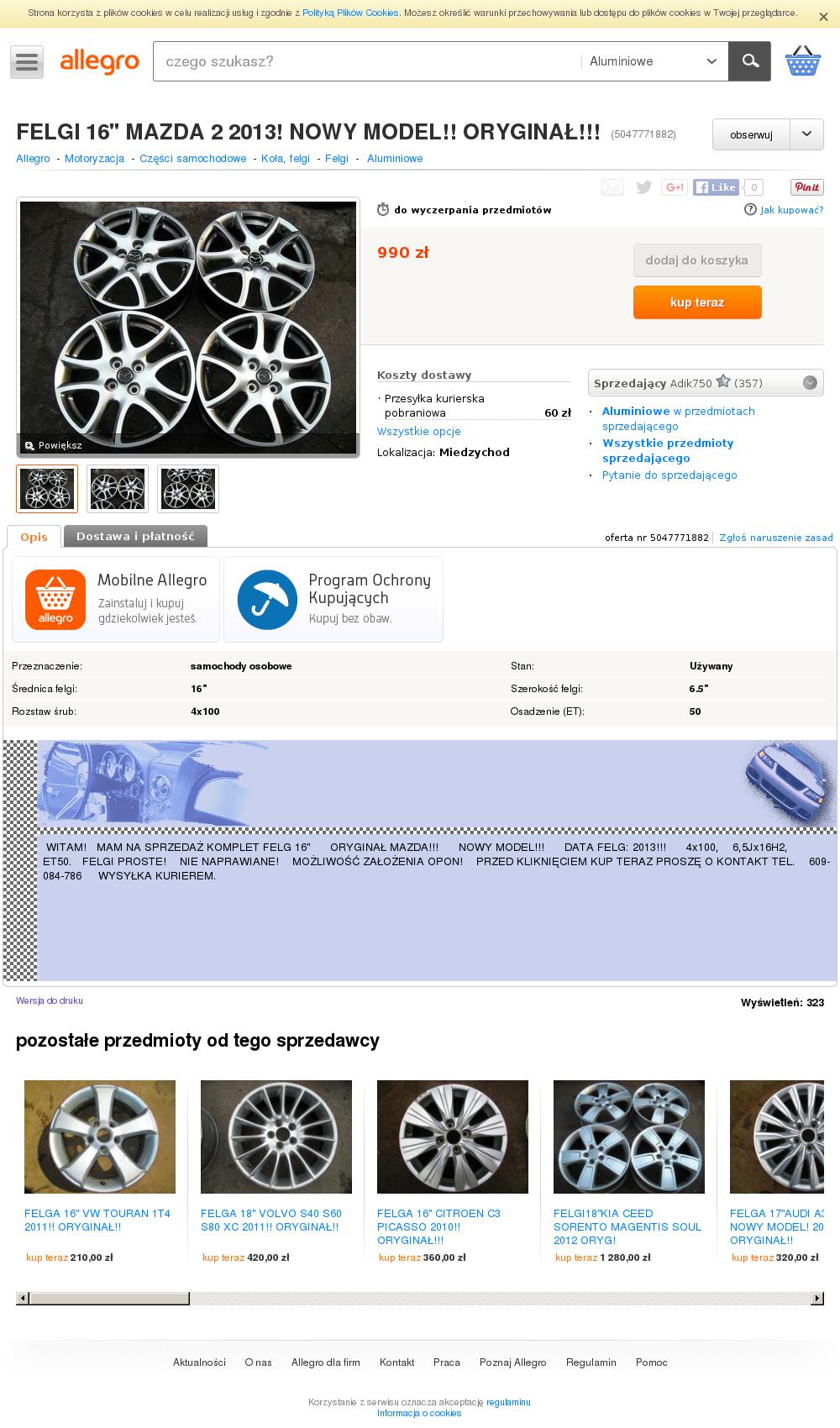This screenshot has width=840, height=1428.
Task: Open 'Pytanie do sprzedającego' link
Action: point(669,475)
